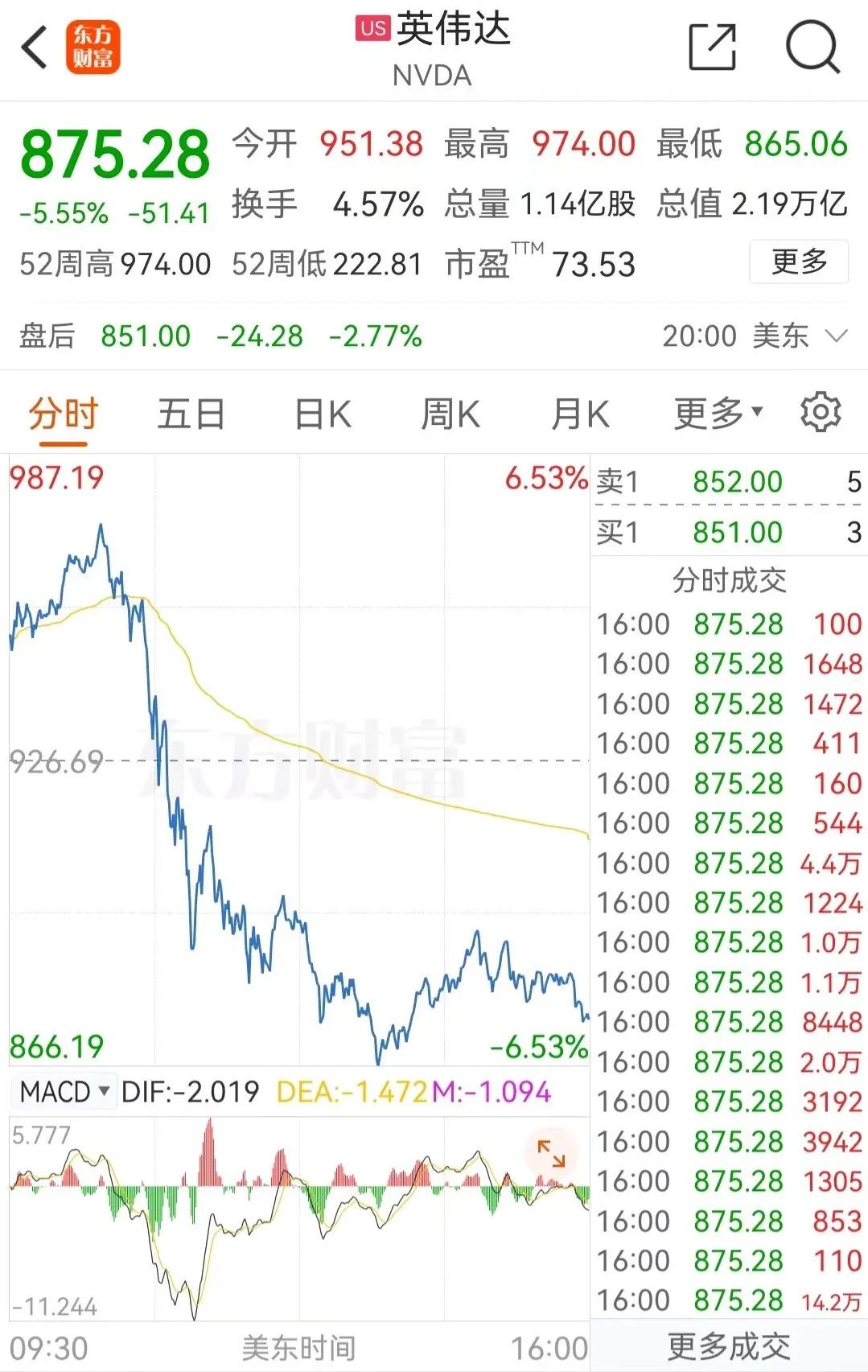Open search using the magnifier icon
868x1372 pixels.
click(x=812, y=47)
